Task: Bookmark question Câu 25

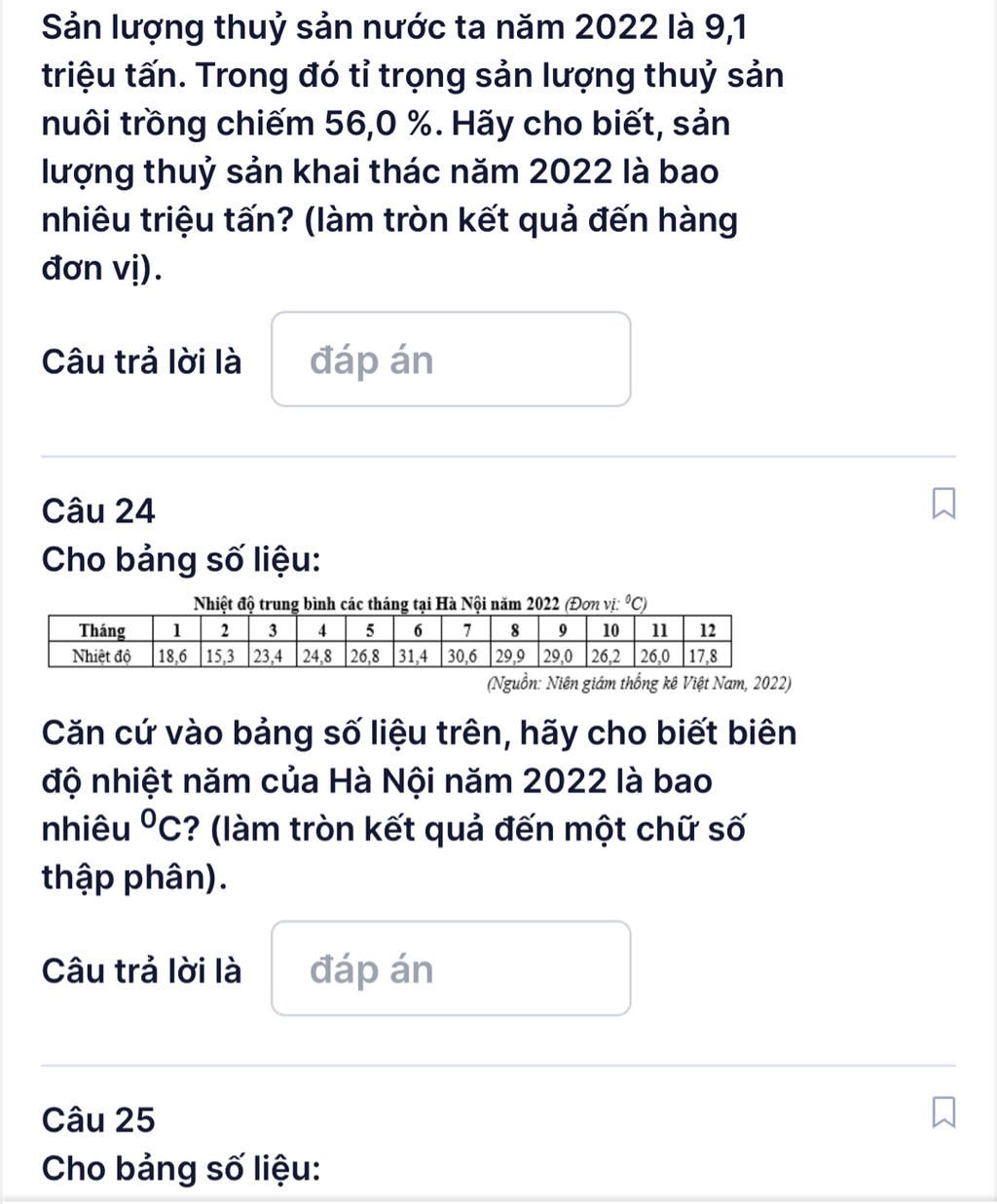Action: 943,1113
